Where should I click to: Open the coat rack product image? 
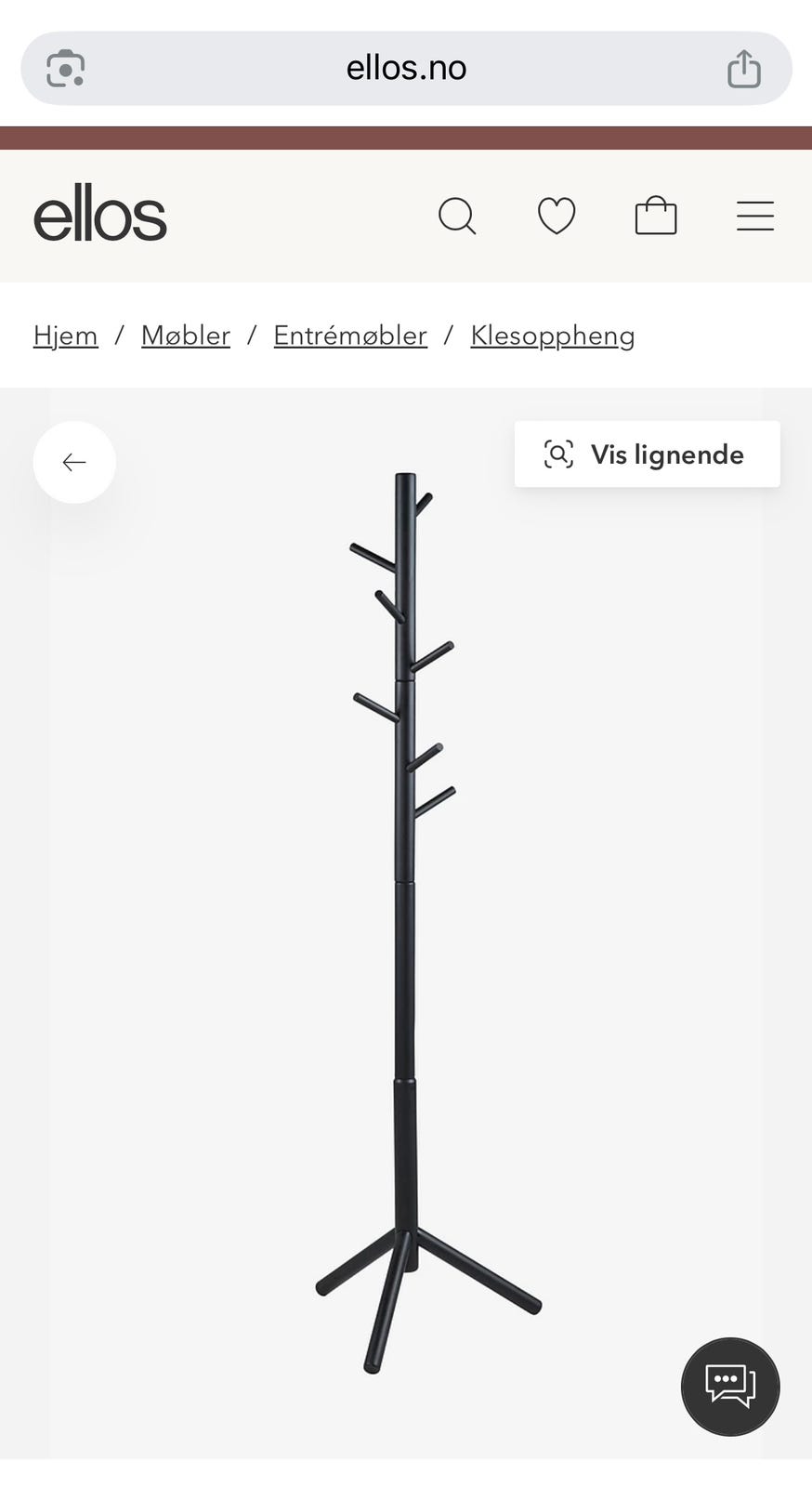(406, 920)
